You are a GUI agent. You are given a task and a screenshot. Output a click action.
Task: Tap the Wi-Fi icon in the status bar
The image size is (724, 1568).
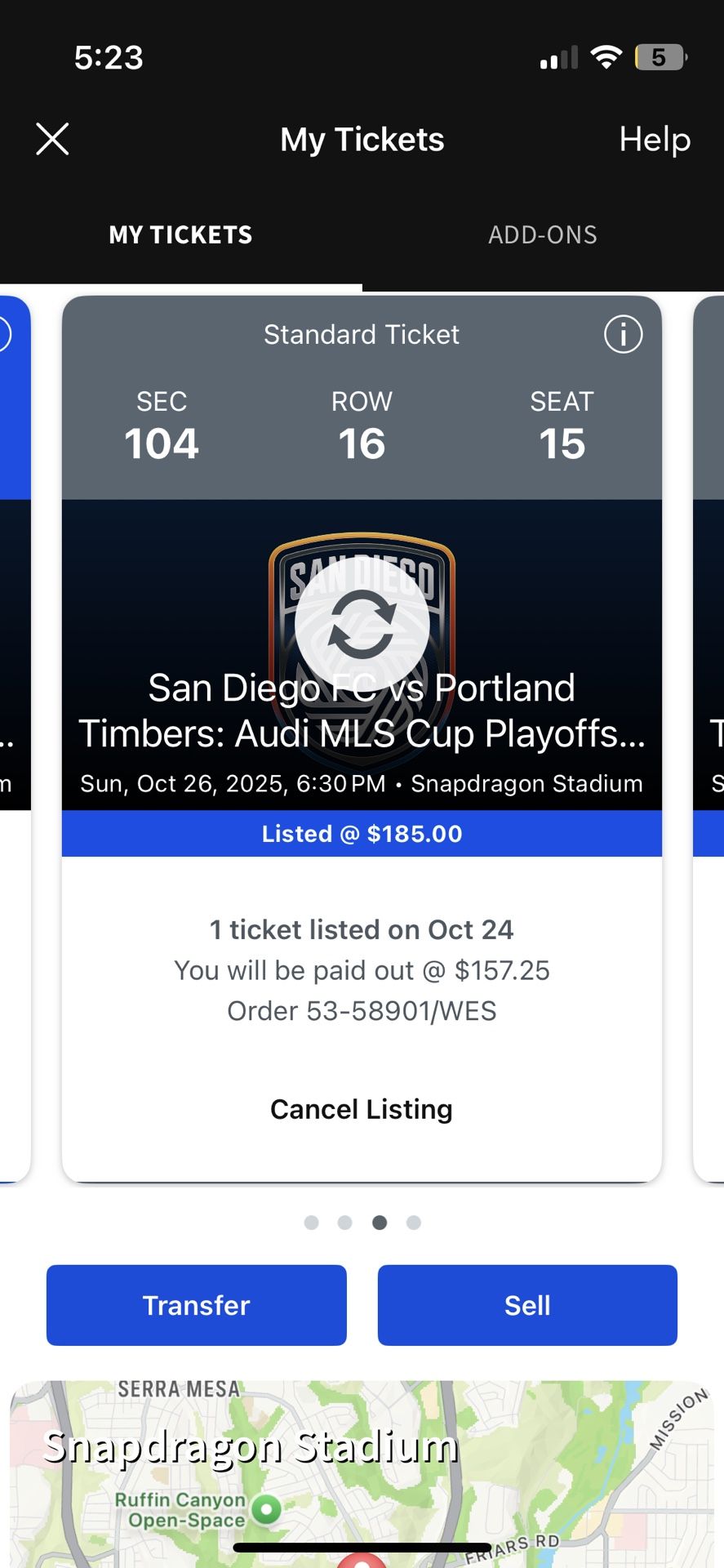[x=605, y=56]
